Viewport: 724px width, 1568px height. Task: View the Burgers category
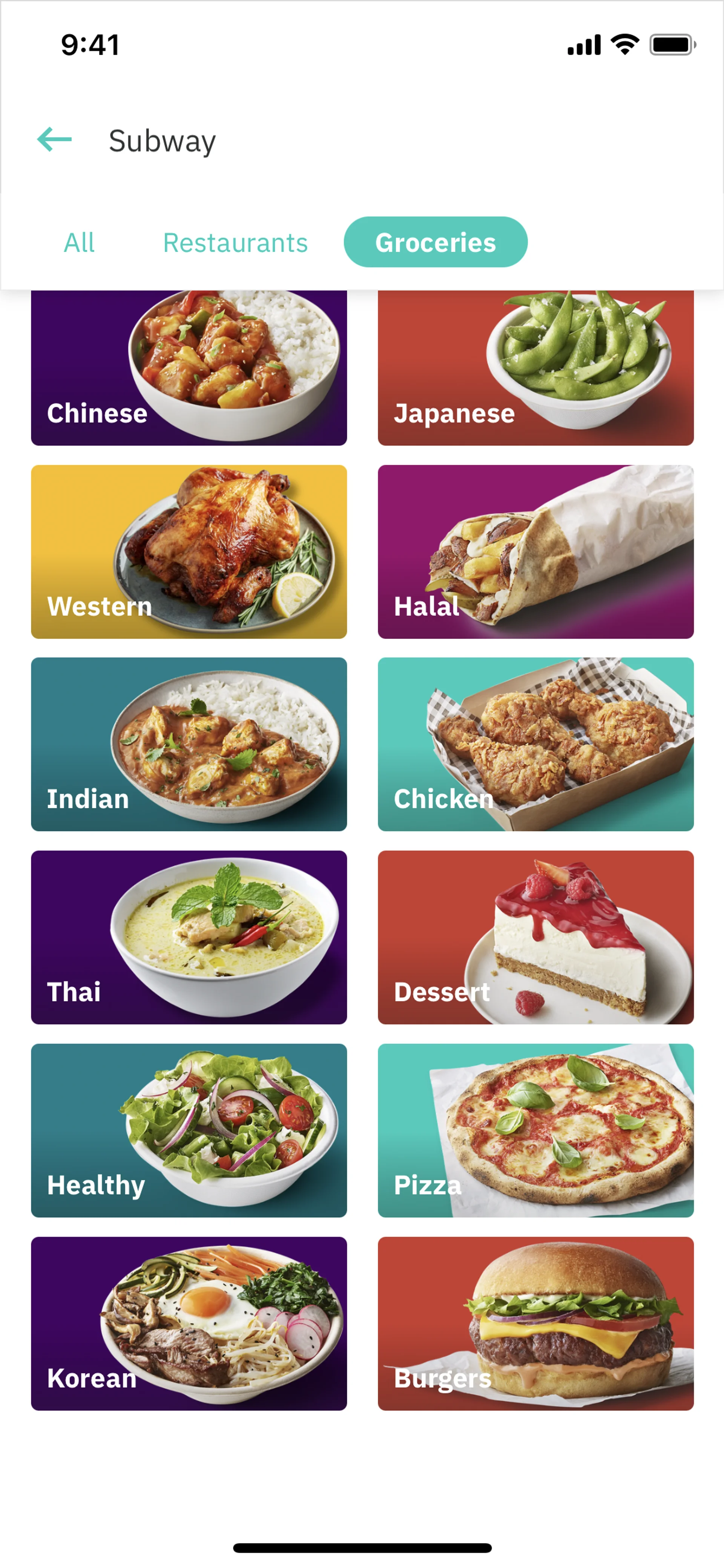pyautogui.click(x=535, y=1323)
